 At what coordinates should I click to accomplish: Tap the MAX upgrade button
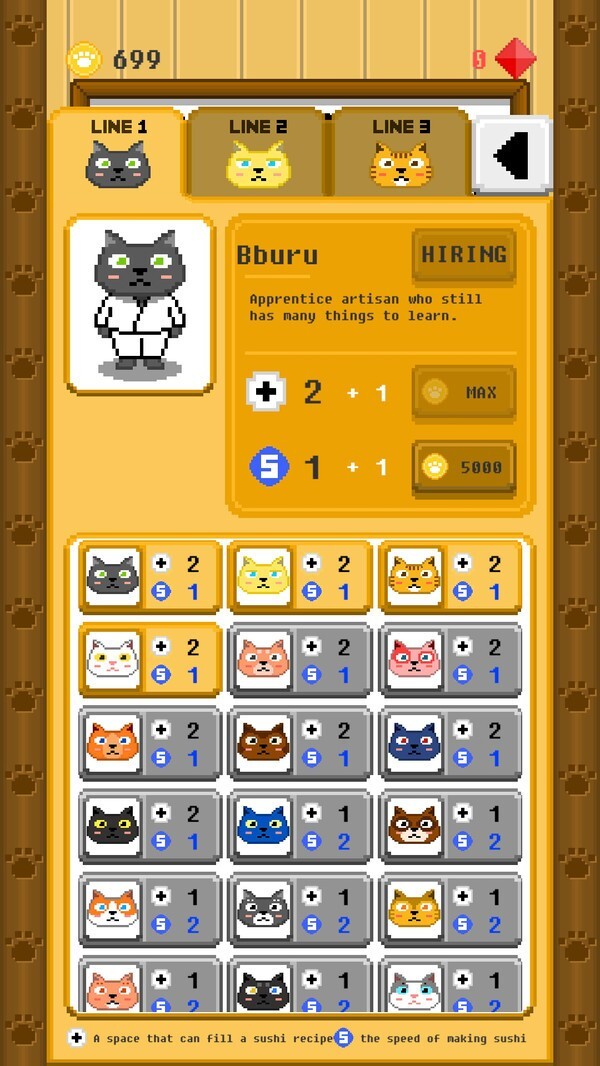(x=464, y=392)
